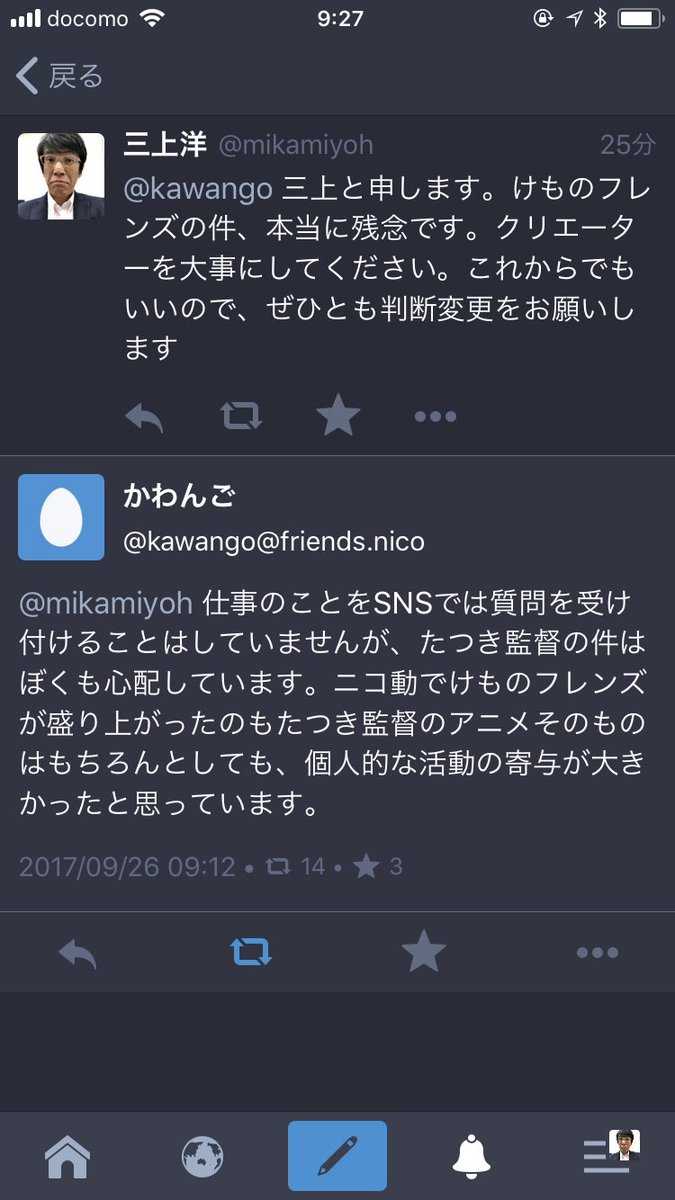Favorite かわんご's post with the star
Viewport: 675px width, 1200px height.
(424, 952)
